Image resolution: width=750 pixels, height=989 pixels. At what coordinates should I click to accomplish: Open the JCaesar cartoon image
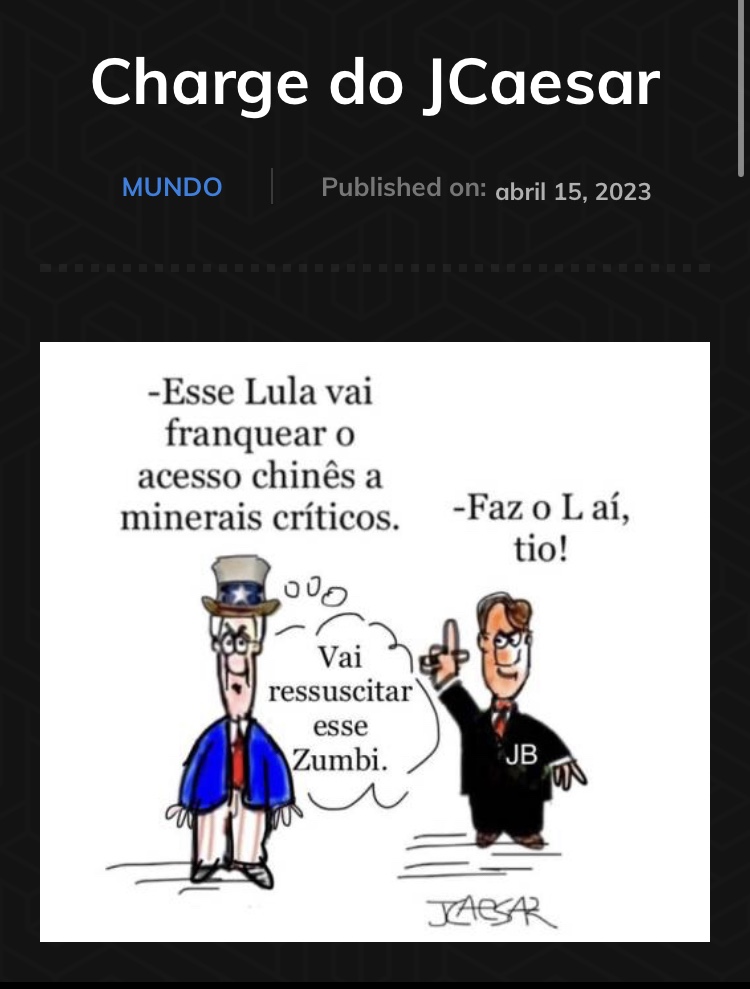pyautogui.click(x=375, y=641)
